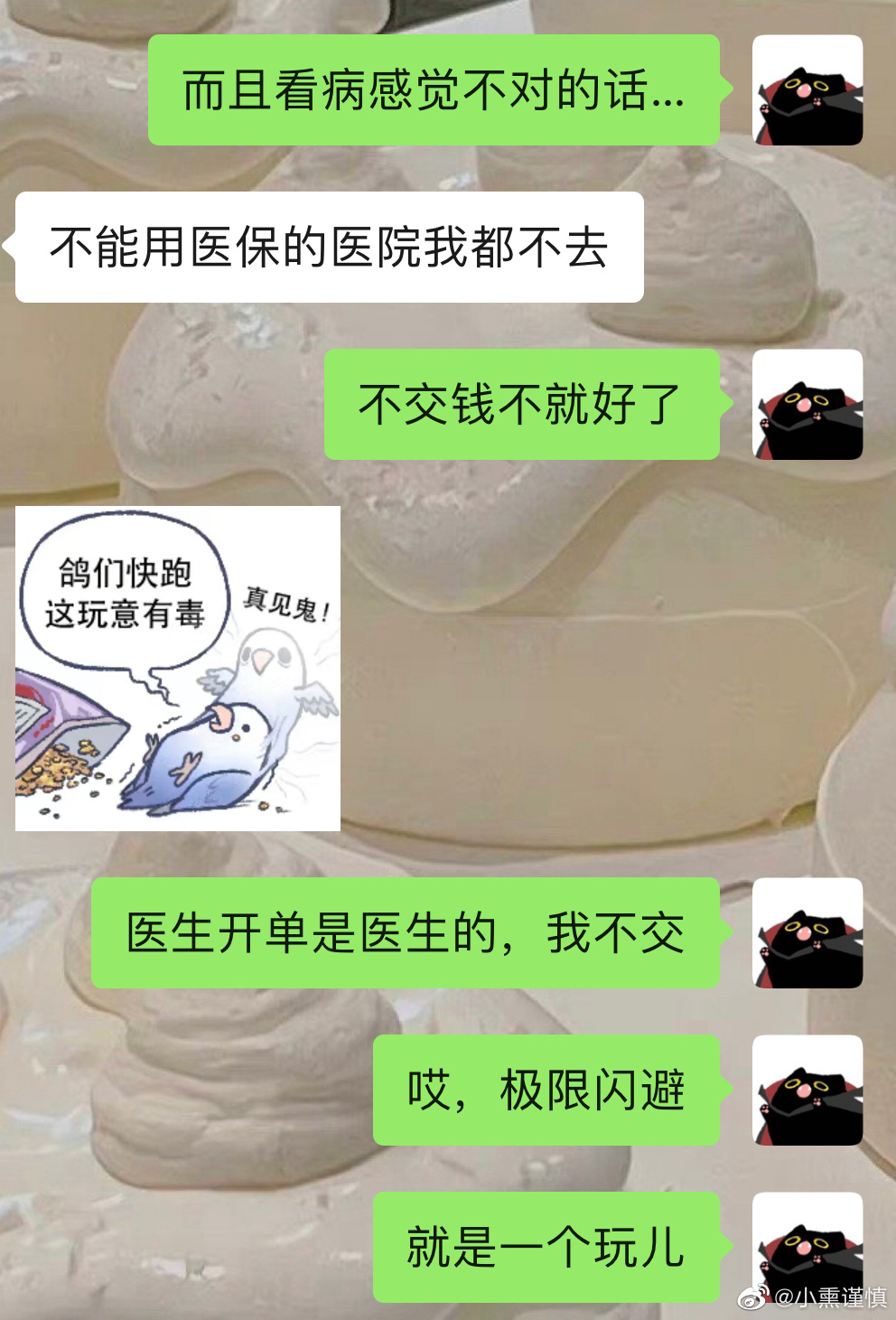
Task: Open the sender avatar next to 哎,极限闪避
Action: (807, 1091)
